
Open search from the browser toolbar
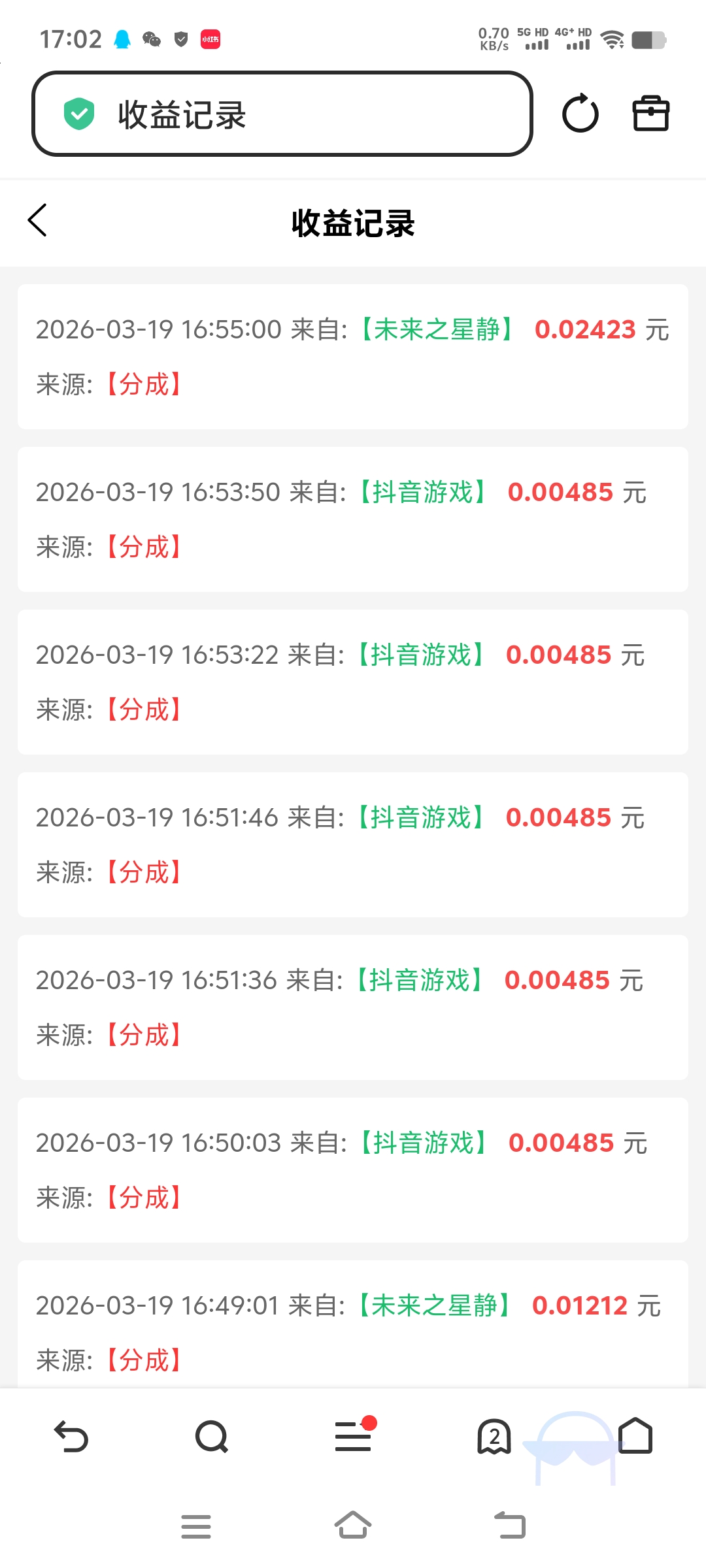pyautogui.click(x=212, y=1437)
